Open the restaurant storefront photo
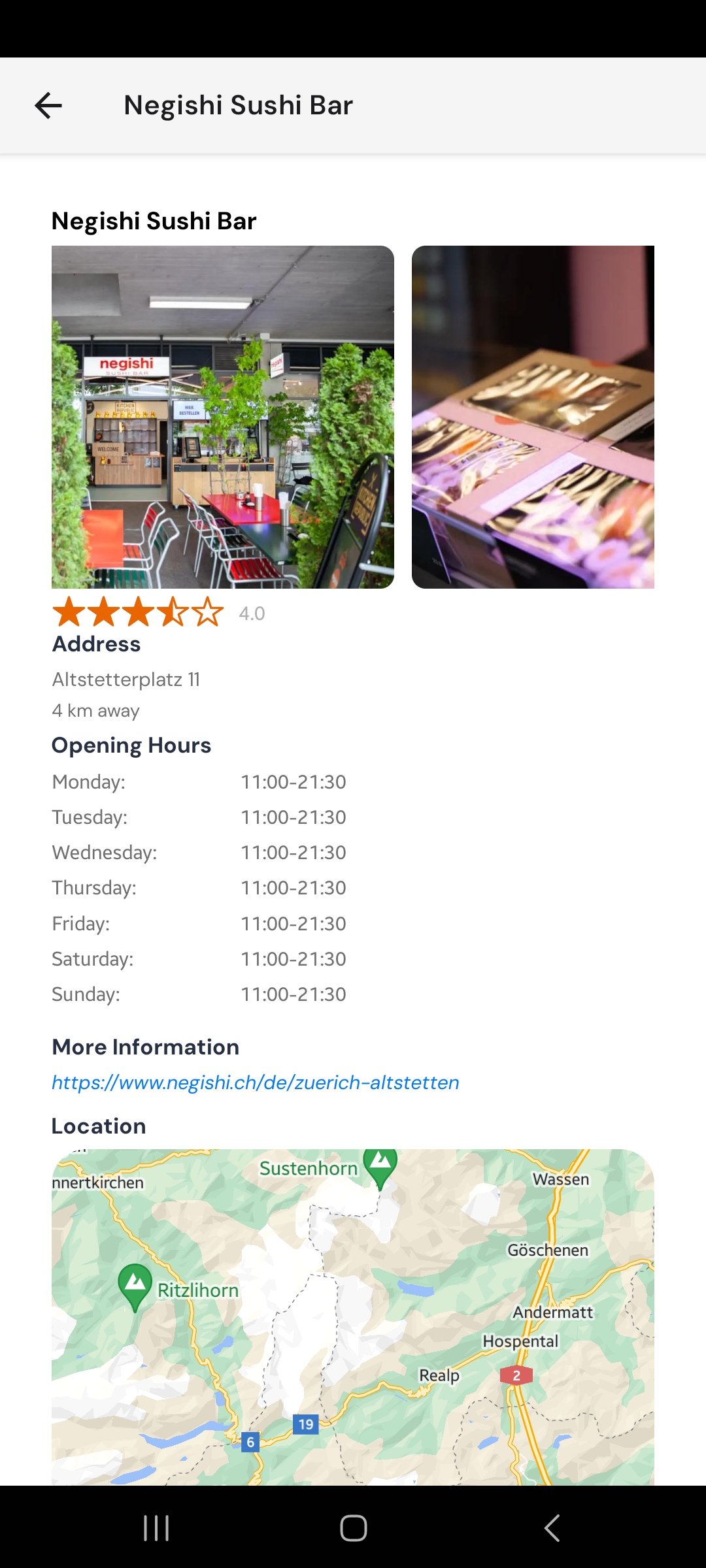 pyautogui.click(x=223, y=417)
